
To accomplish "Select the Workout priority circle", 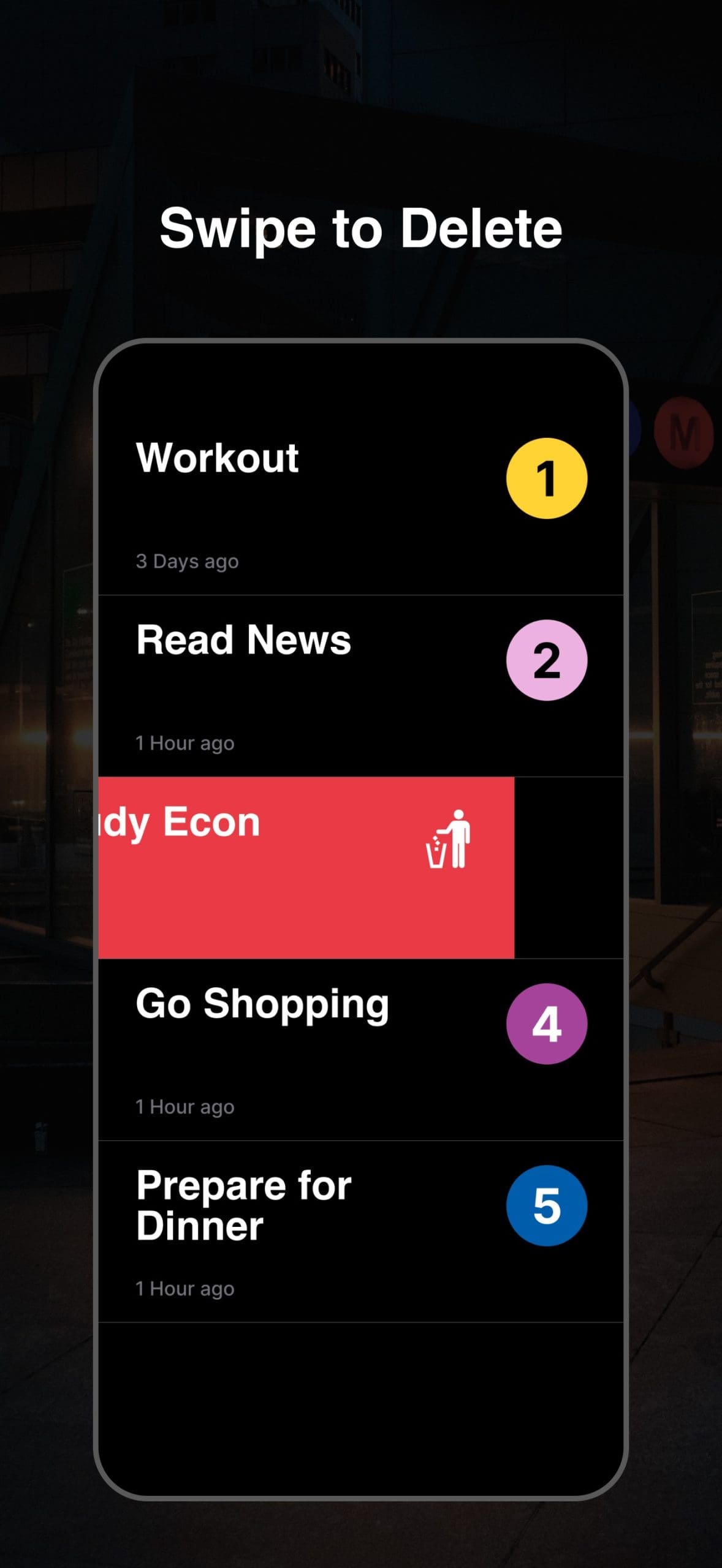I will click(x=547, y=478).
